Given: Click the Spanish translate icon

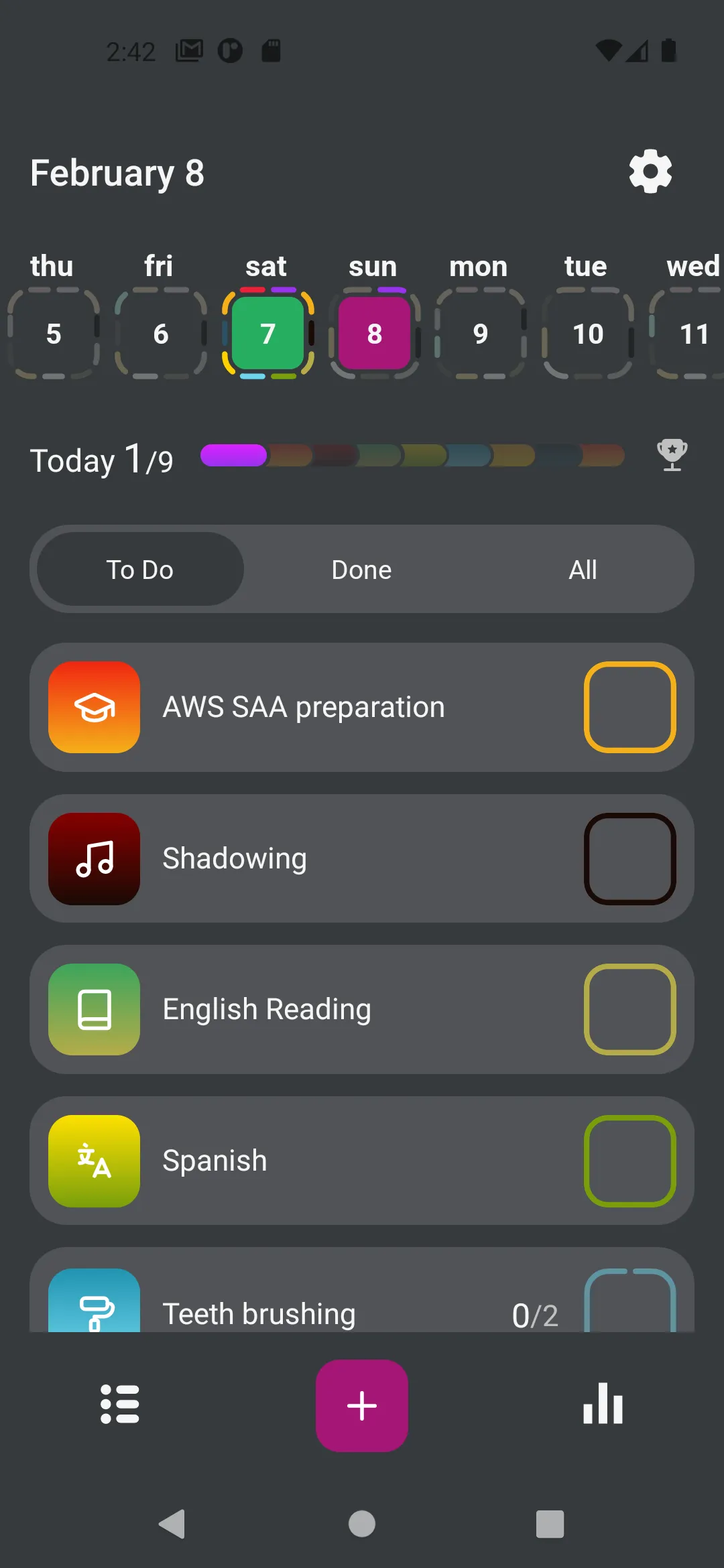Looking at the screenshot, I should pyautogui.click(x=94, y=1161).
